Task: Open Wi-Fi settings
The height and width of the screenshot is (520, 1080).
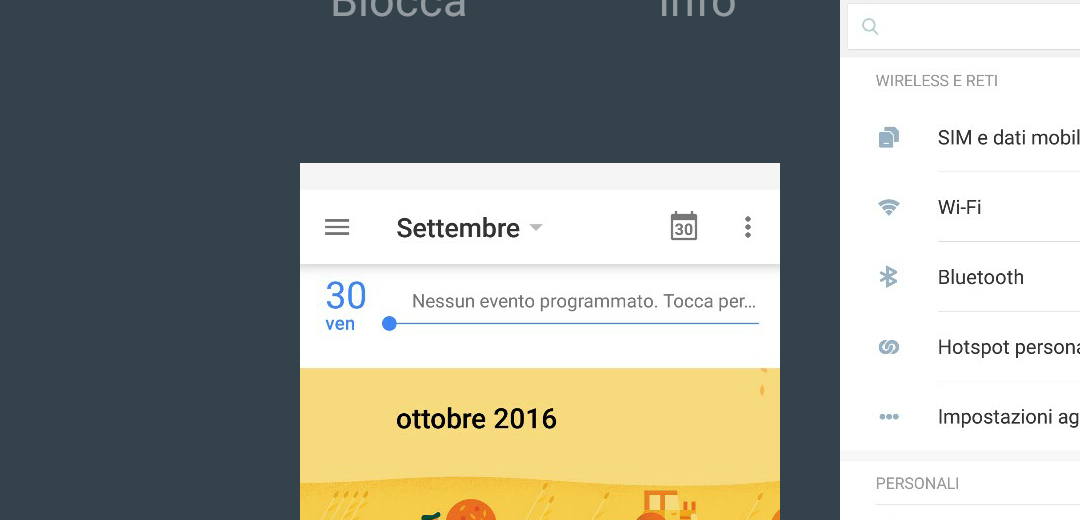Action: [959, 207]
